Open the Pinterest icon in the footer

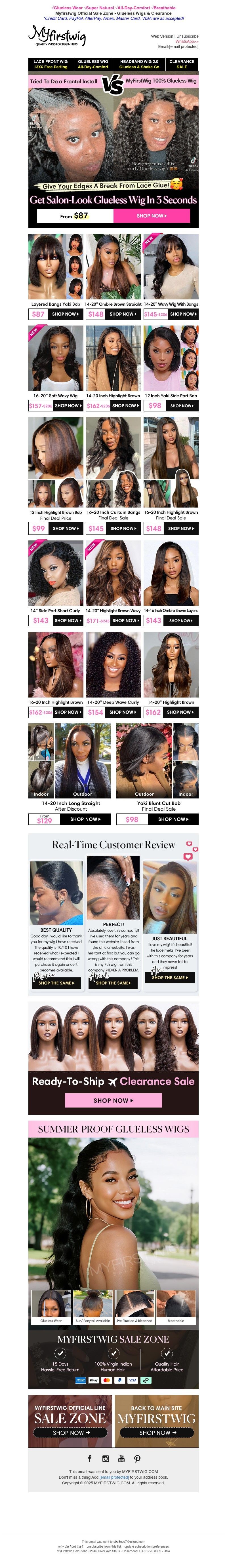tap(137, 1459)
